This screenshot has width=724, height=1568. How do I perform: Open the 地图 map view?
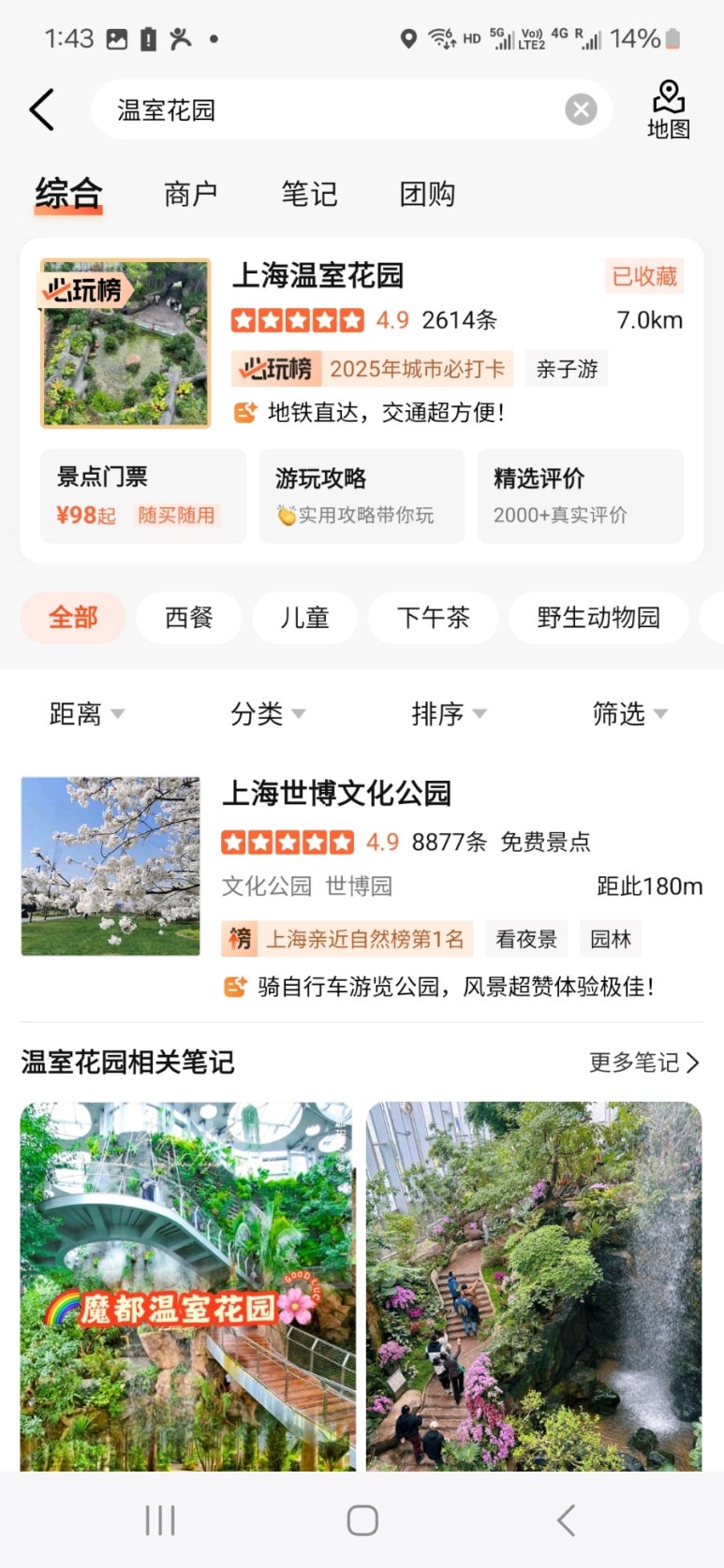(668, 110)
